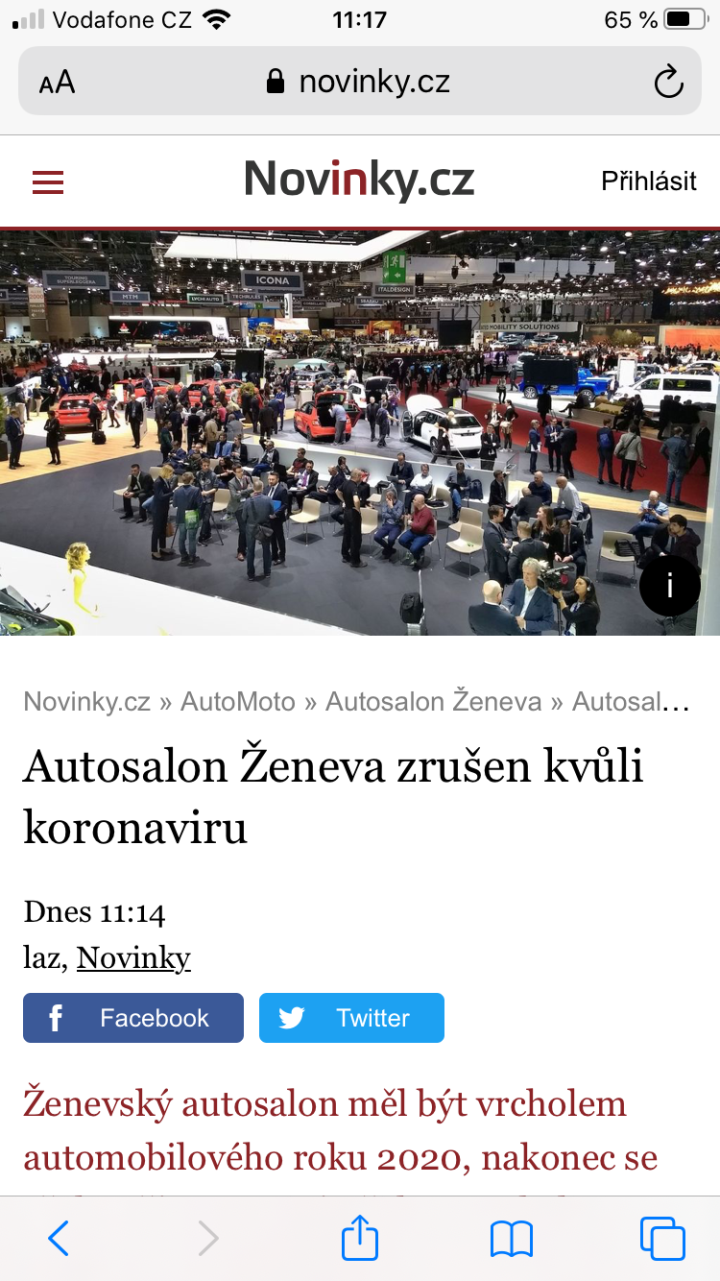720x1281 pixels.
Task: Open the photo info icon
Action: click(x=669, y=585)
